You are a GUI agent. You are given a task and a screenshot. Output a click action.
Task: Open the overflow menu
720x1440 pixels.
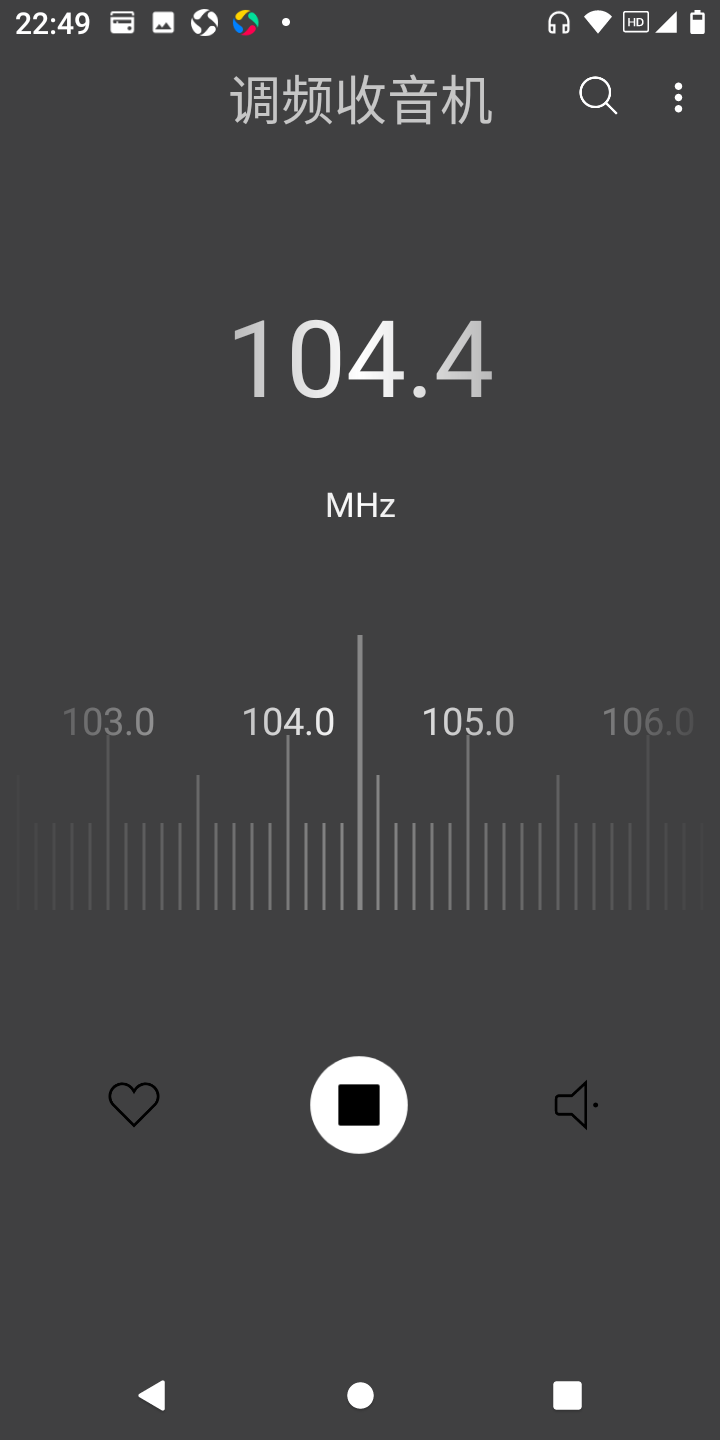pos(678,97)
